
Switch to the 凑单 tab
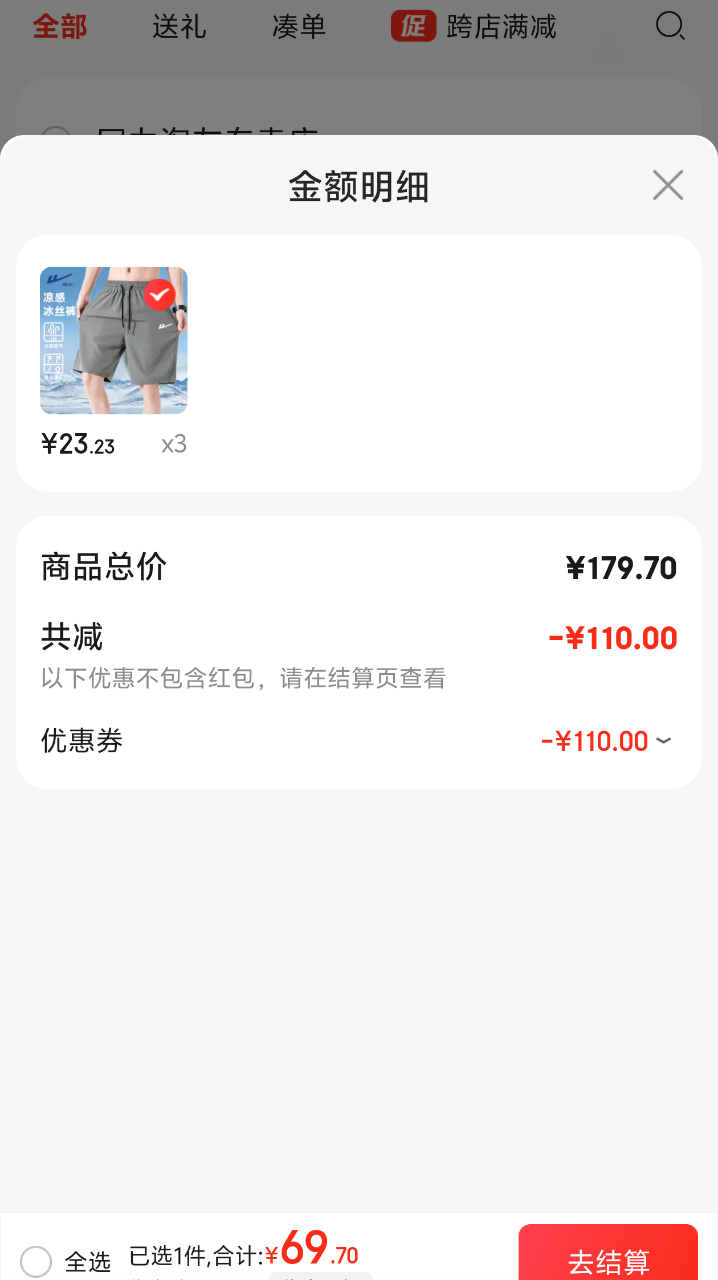click(x=299, y=27)
